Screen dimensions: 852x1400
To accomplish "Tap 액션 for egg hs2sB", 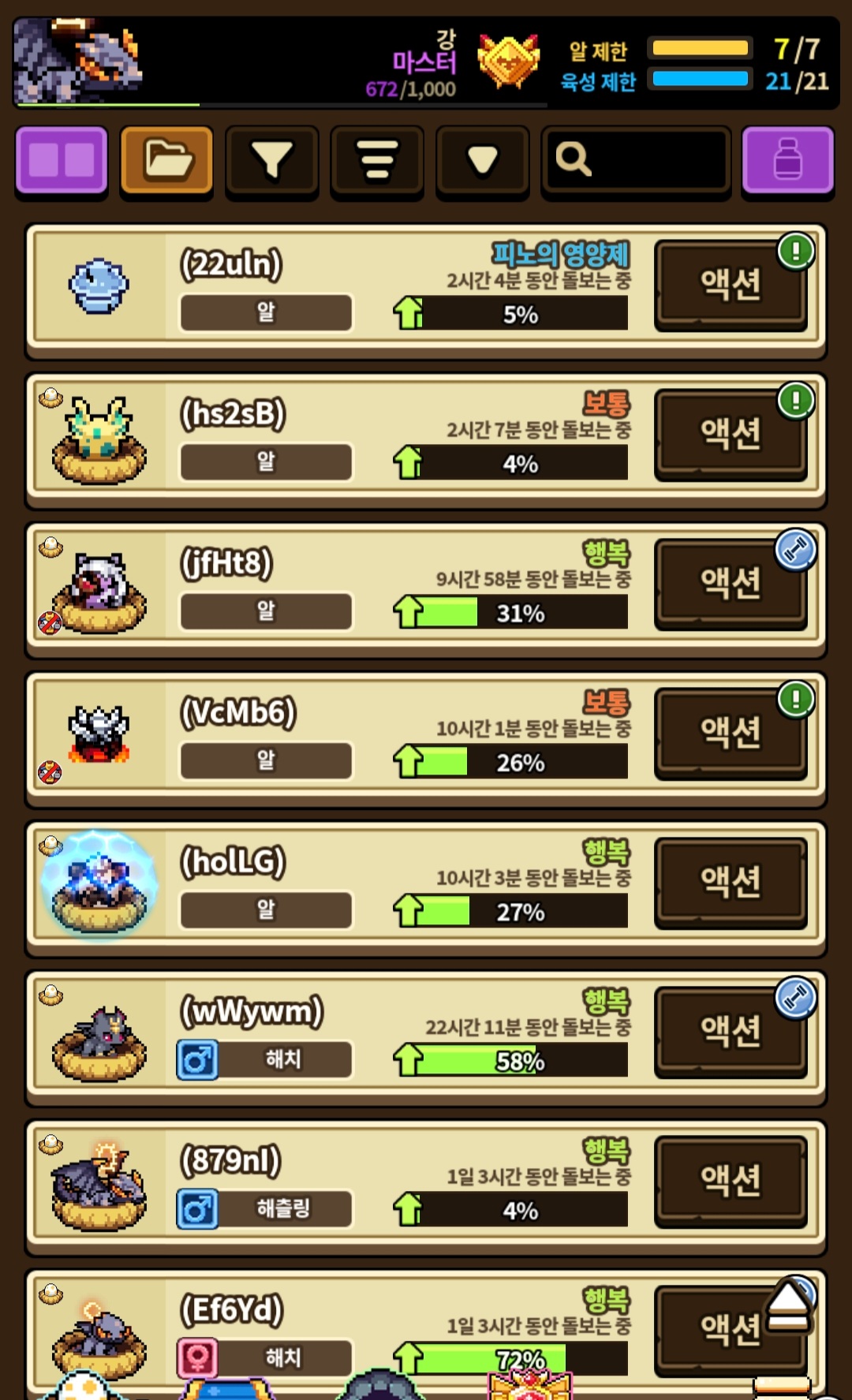I will pos(731,434).
